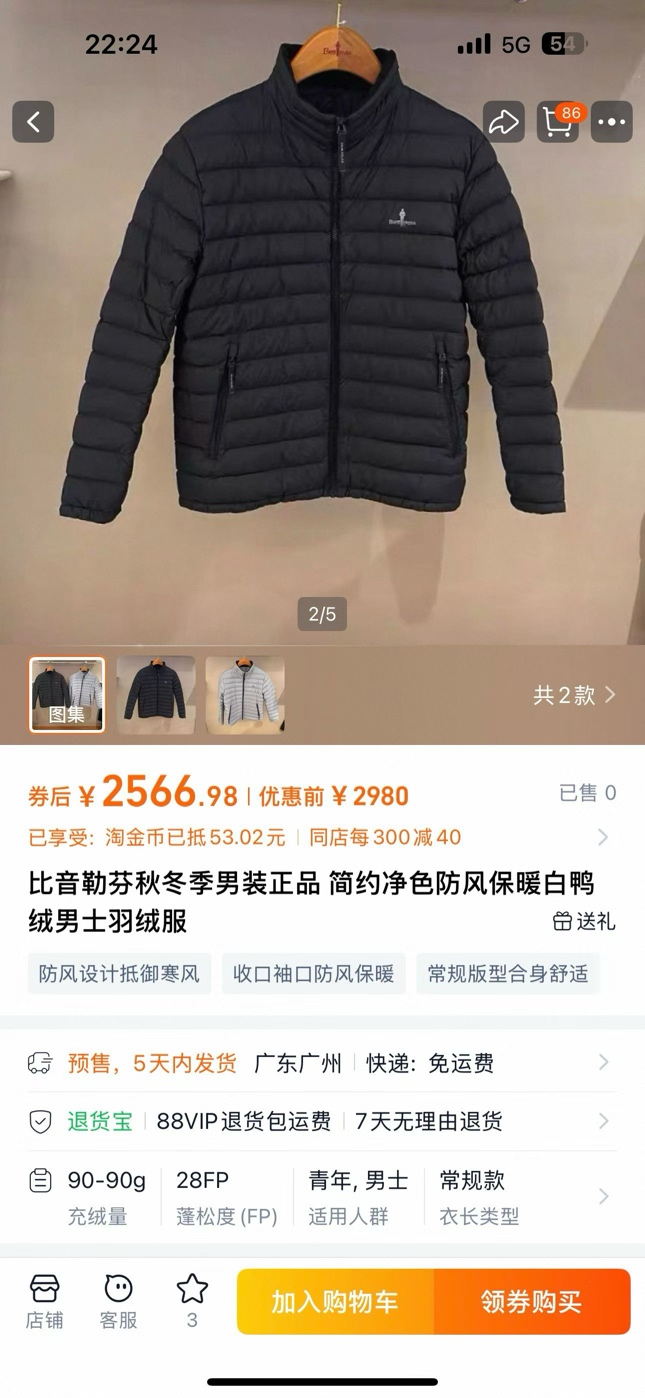This screenshot has width=645, height=1398.
Task: Contact 客服 customer service
Action: (x=118, y=1302)
